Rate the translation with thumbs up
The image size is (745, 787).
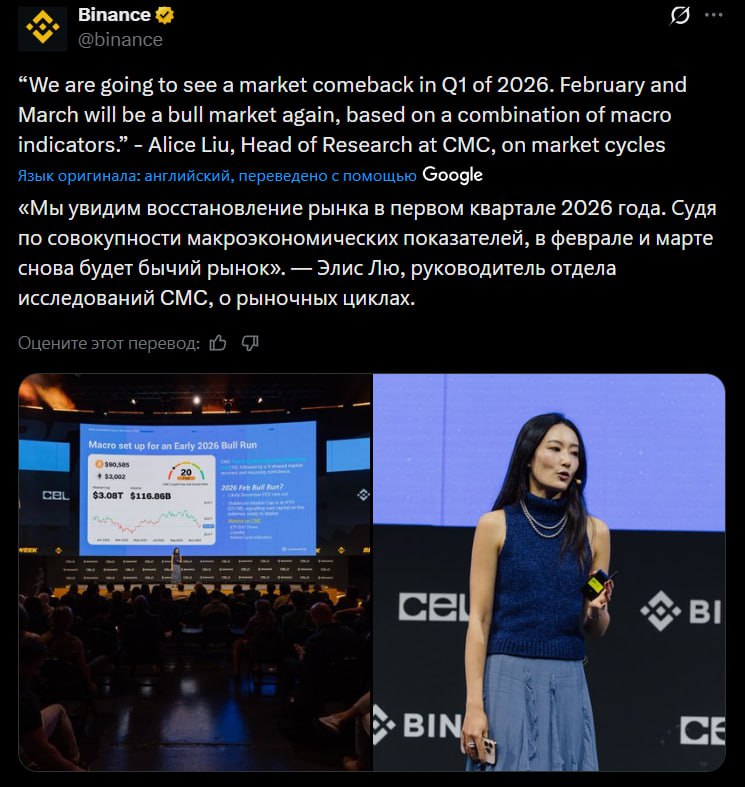click(218, 343)
